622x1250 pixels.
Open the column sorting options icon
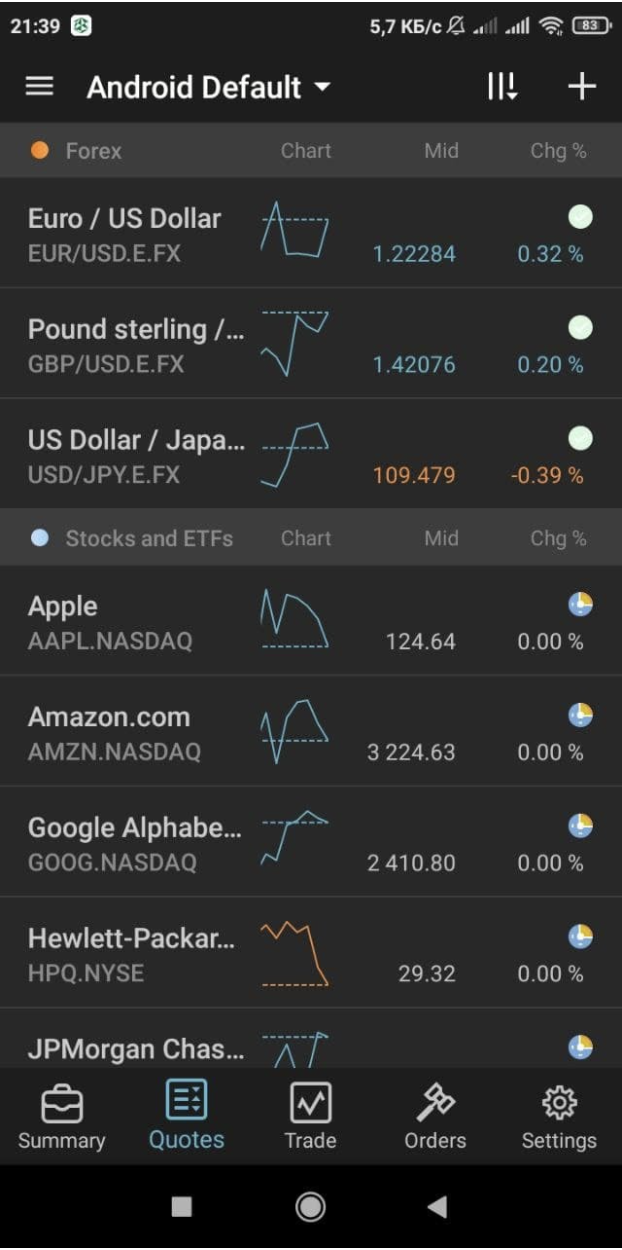(502, 87)
